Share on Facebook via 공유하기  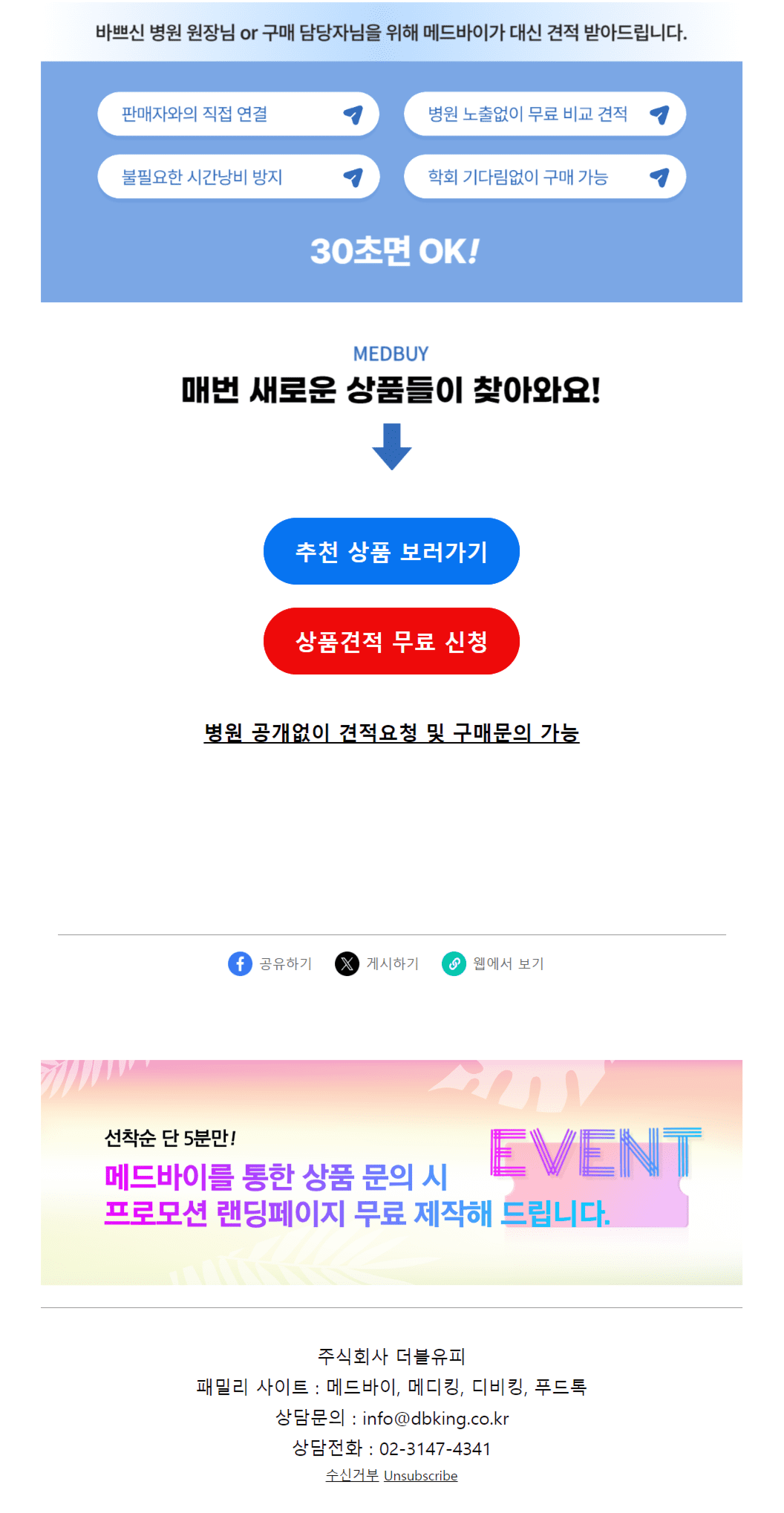[270, 963]
